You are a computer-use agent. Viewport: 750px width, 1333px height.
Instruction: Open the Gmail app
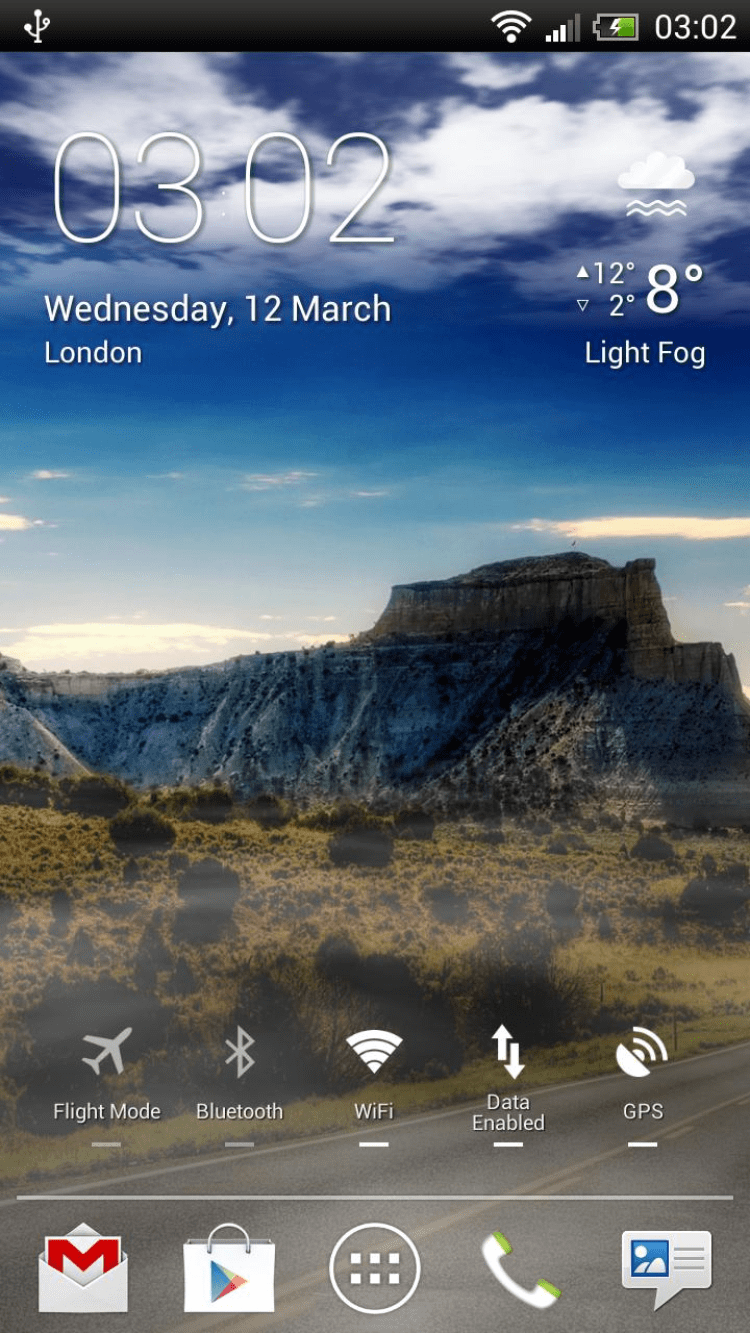click(x=83, y=1267)
